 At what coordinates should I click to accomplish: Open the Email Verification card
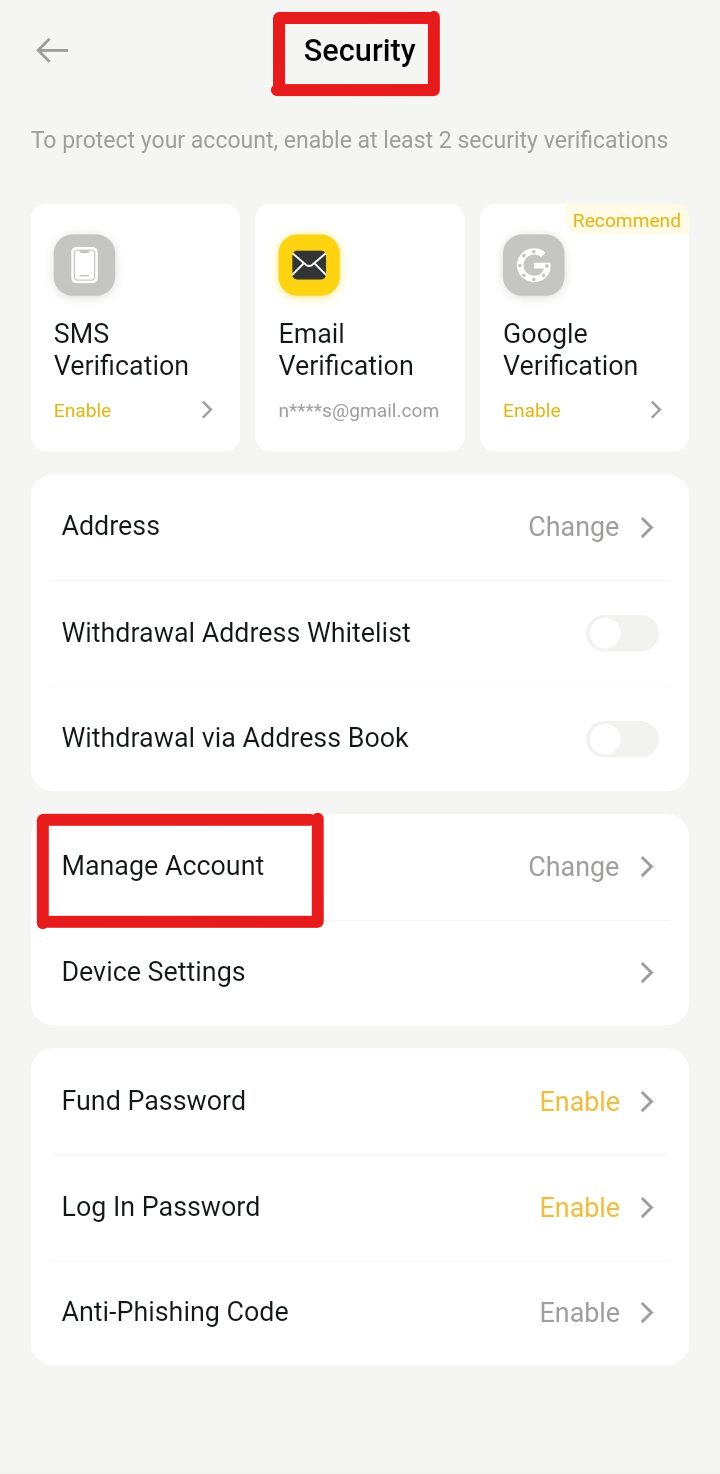(360, 327)
